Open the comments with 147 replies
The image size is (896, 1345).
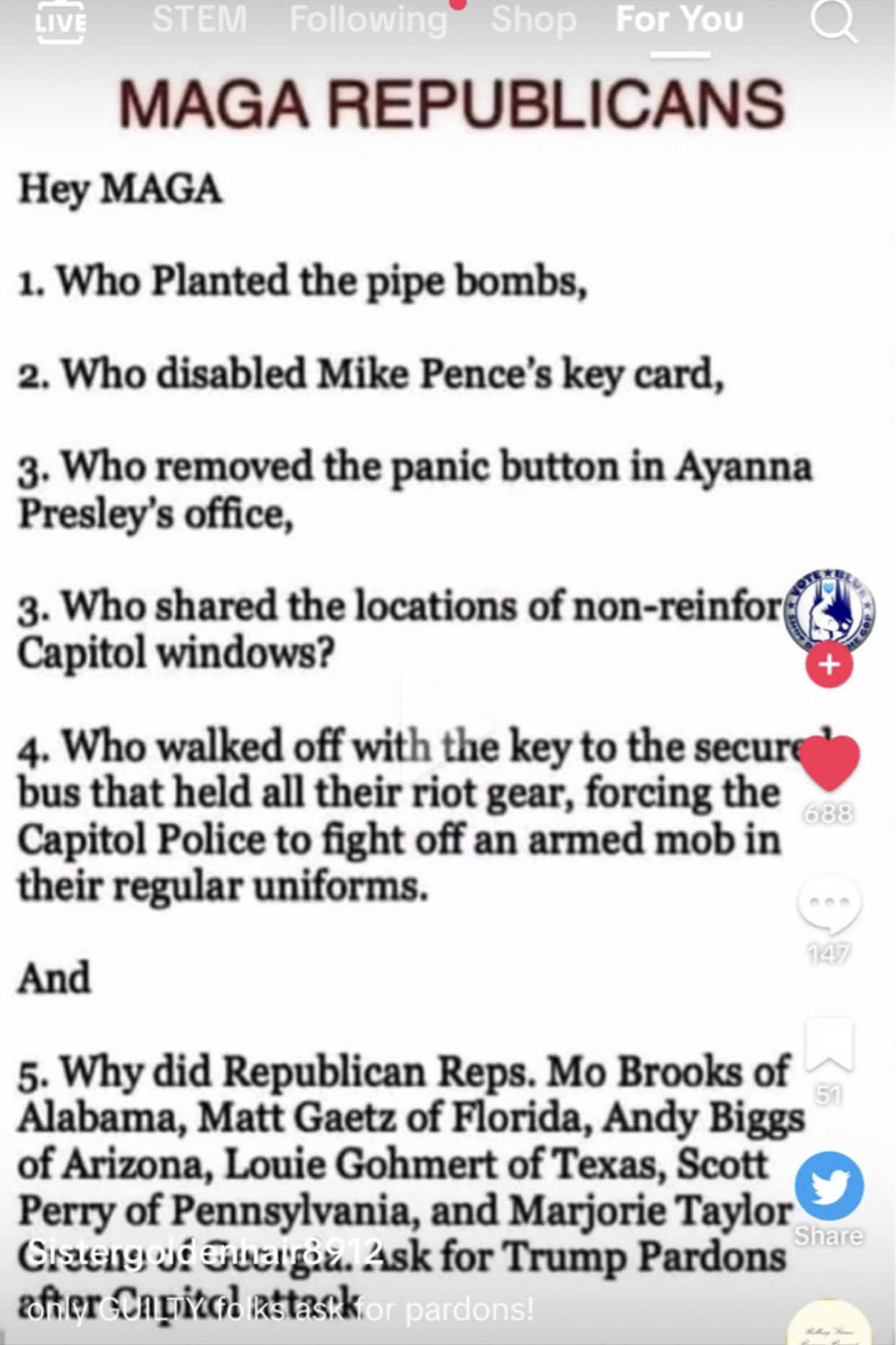(x=830, y=905)
